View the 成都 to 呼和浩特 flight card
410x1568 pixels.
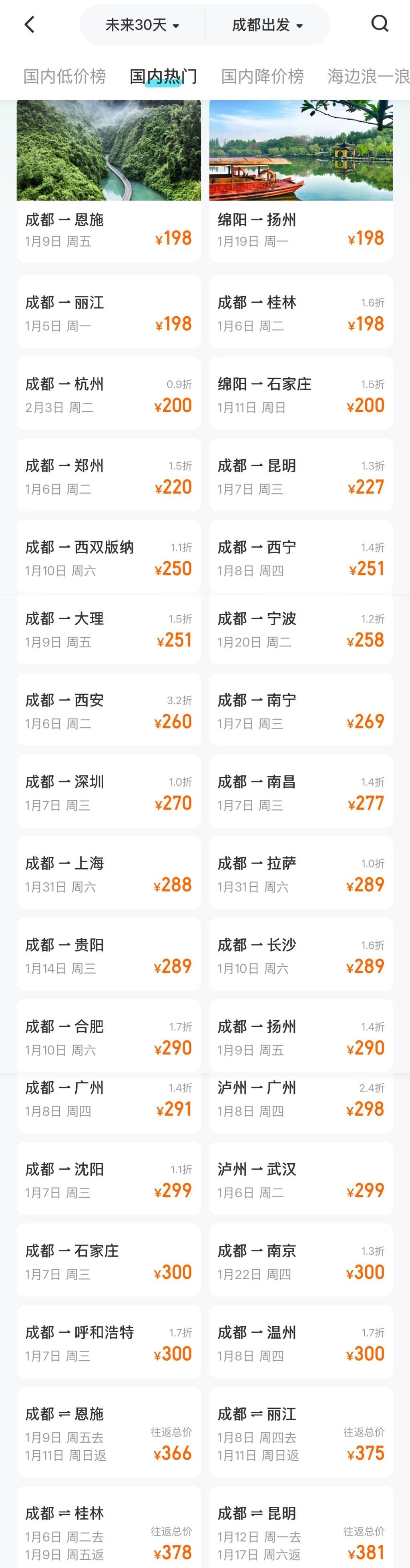coord(109,1342)
